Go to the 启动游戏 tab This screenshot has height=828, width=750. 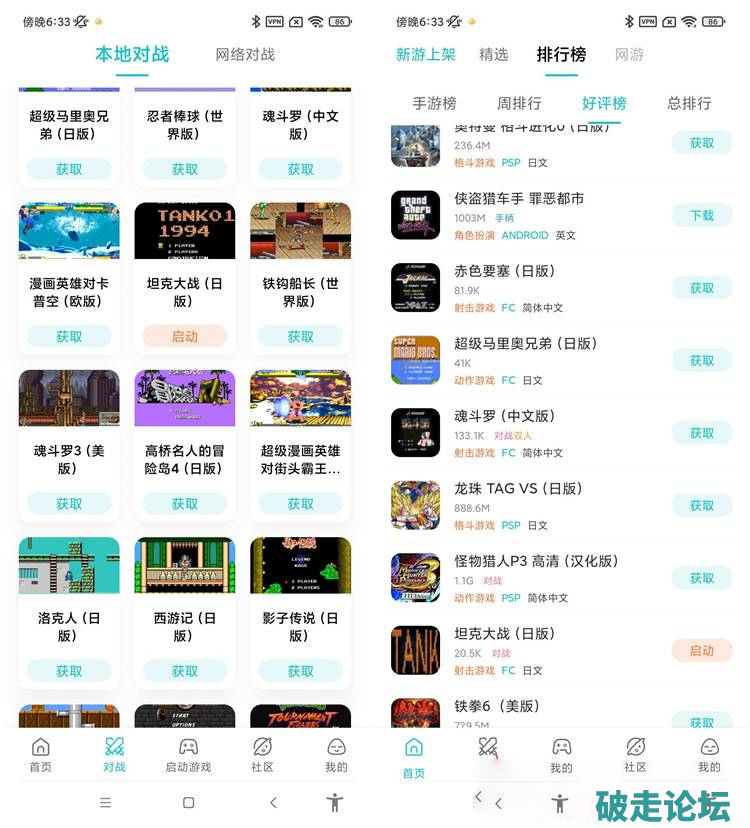(x=188, y=755)
